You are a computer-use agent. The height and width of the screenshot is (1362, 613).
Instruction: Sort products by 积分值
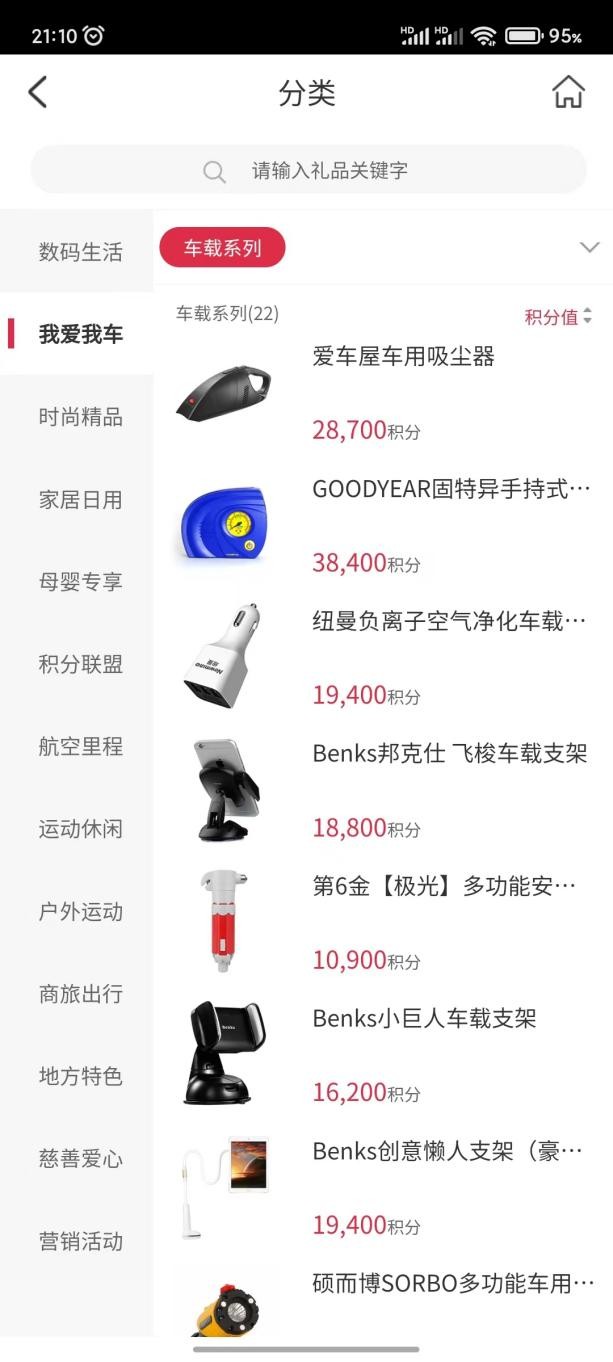[558, 317]
